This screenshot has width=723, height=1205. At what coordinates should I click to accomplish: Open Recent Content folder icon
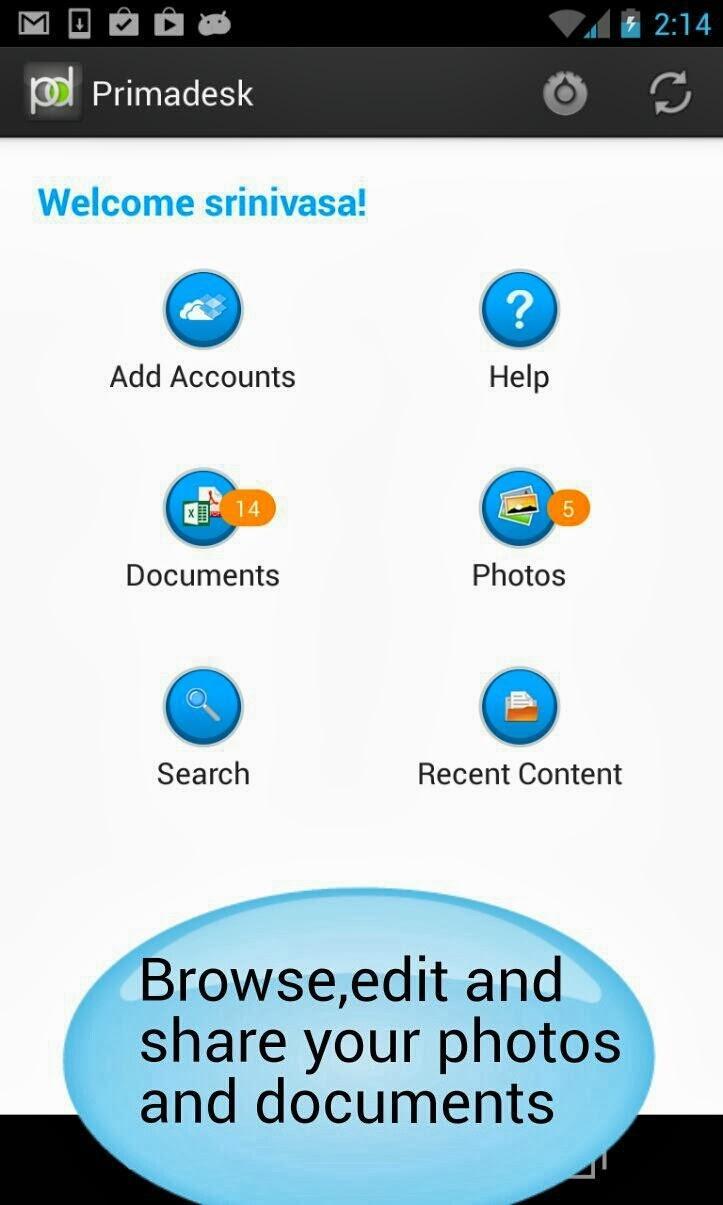[518, 706]
